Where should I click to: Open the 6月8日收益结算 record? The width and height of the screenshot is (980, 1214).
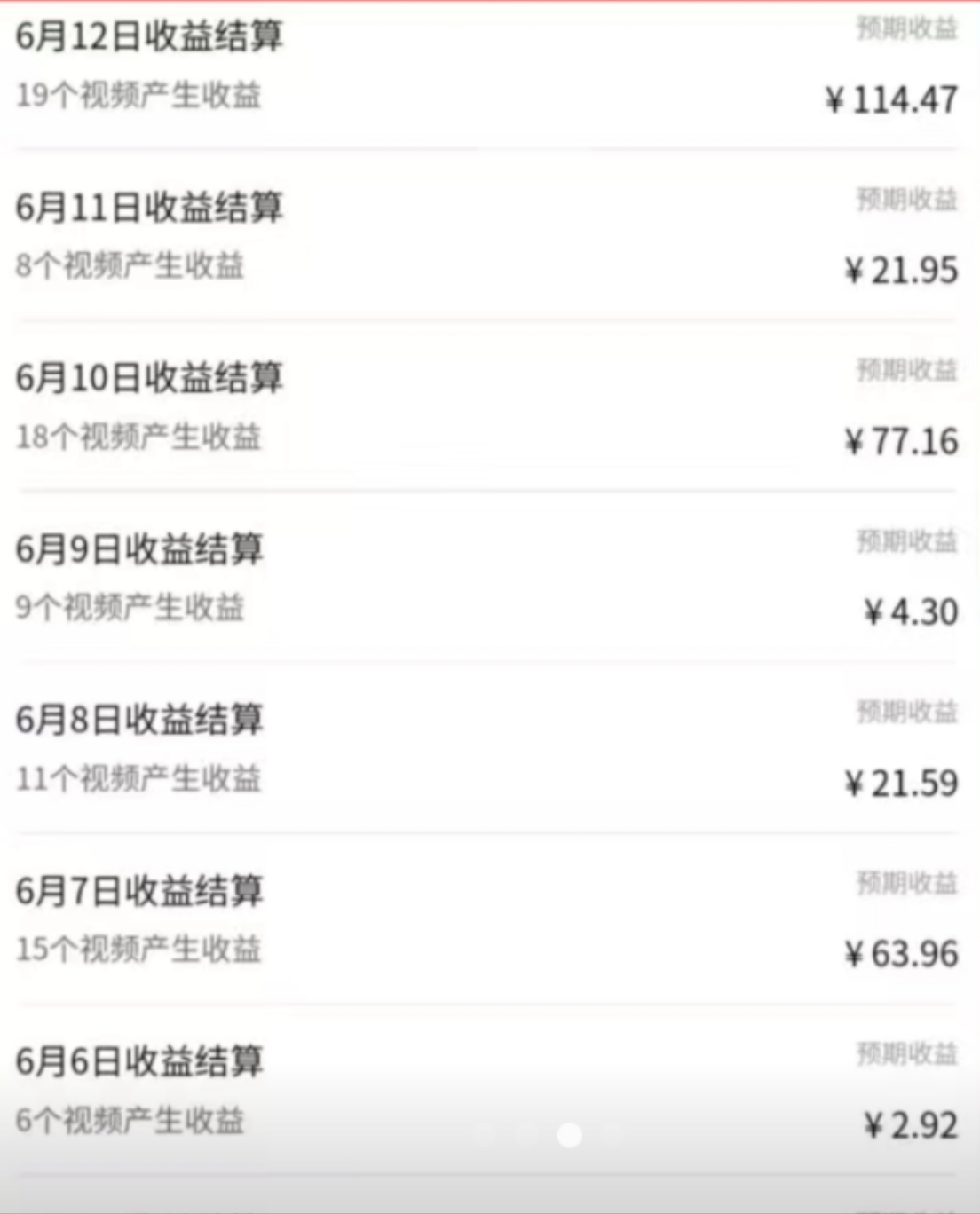coord(139,720)
